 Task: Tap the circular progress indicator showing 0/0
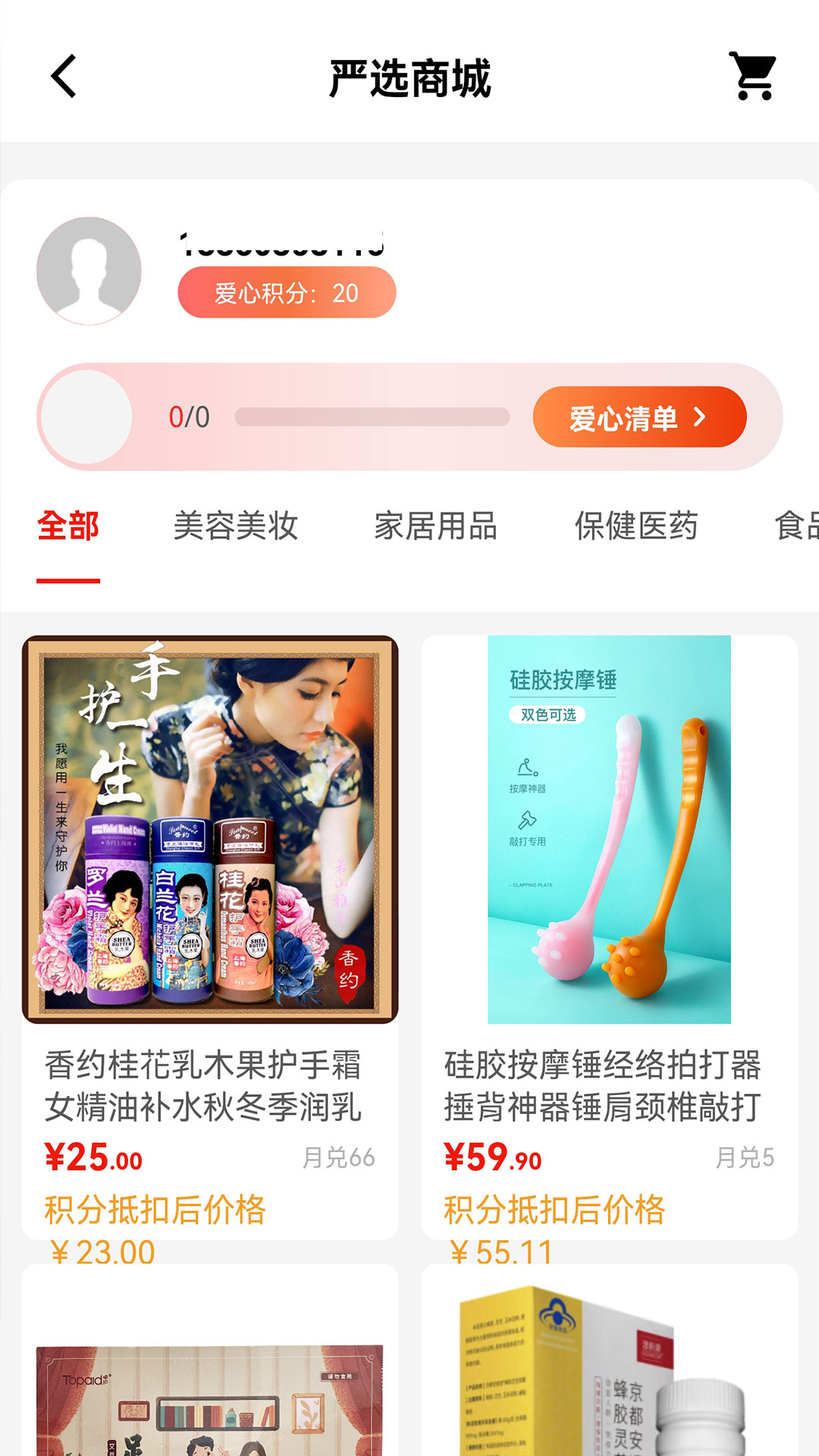(88, 416)
